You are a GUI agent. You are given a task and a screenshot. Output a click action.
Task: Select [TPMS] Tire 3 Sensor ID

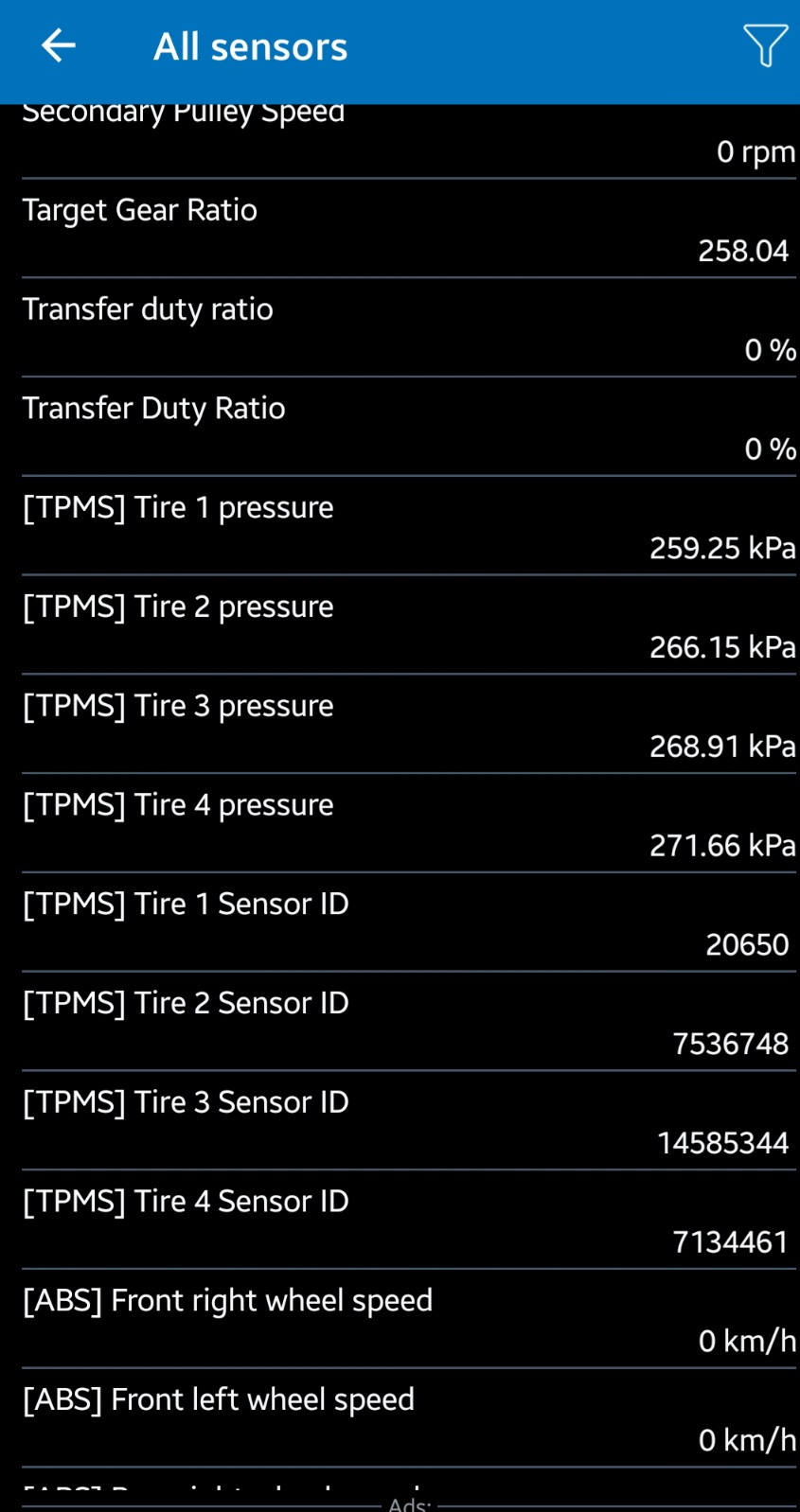click(x=409, y=1121)
